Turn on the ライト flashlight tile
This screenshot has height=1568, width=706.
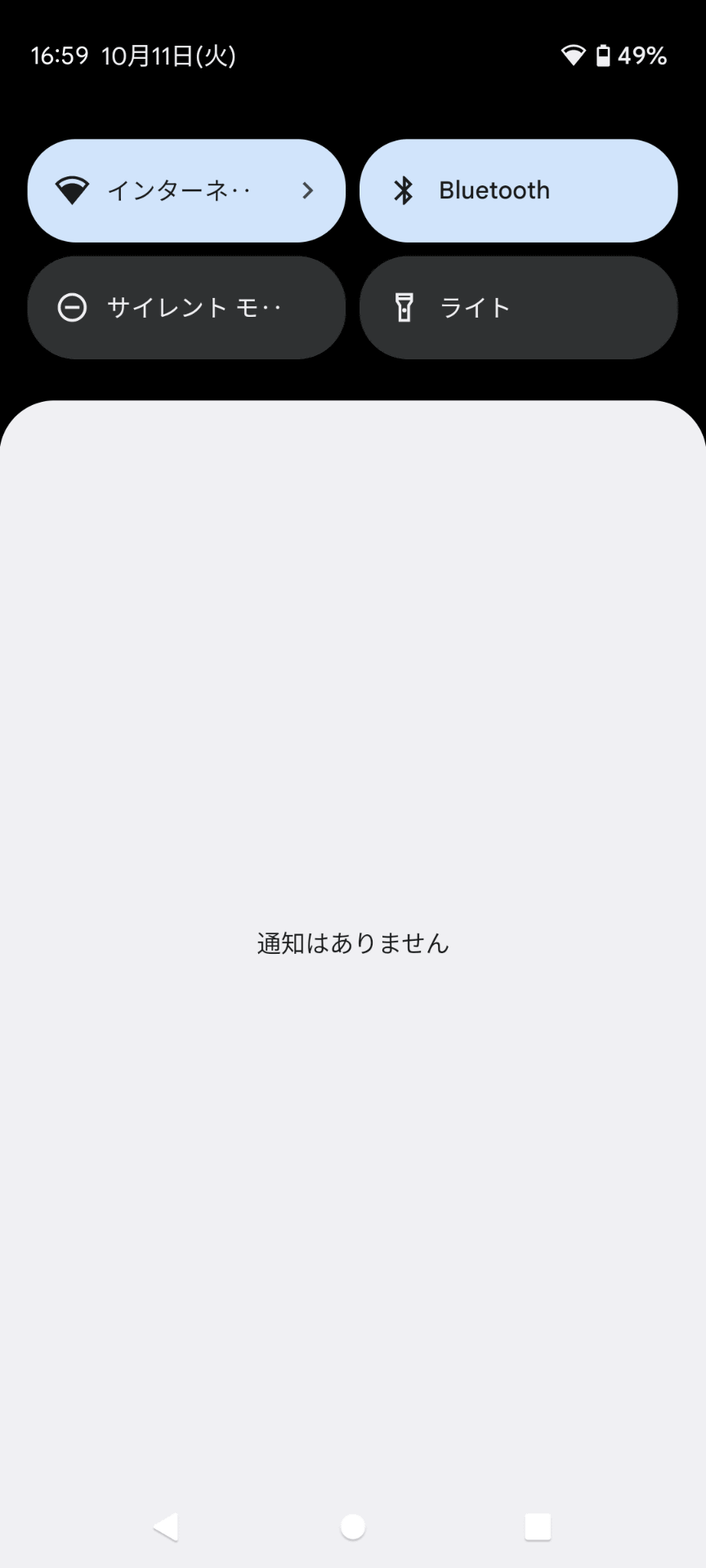[x=518, y=308]
